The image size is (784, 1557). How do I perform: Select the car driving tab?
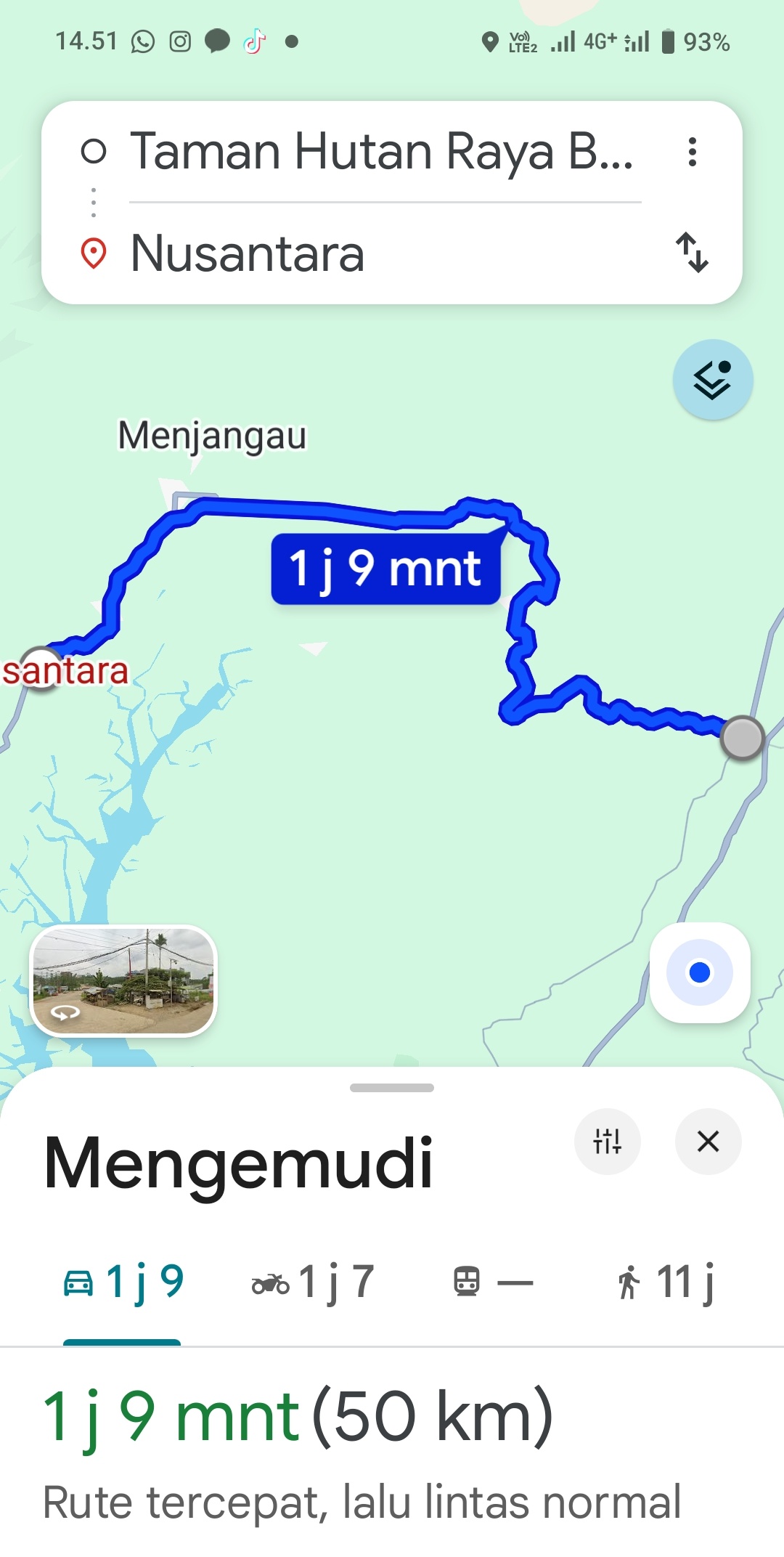(x=123, y=1282)
